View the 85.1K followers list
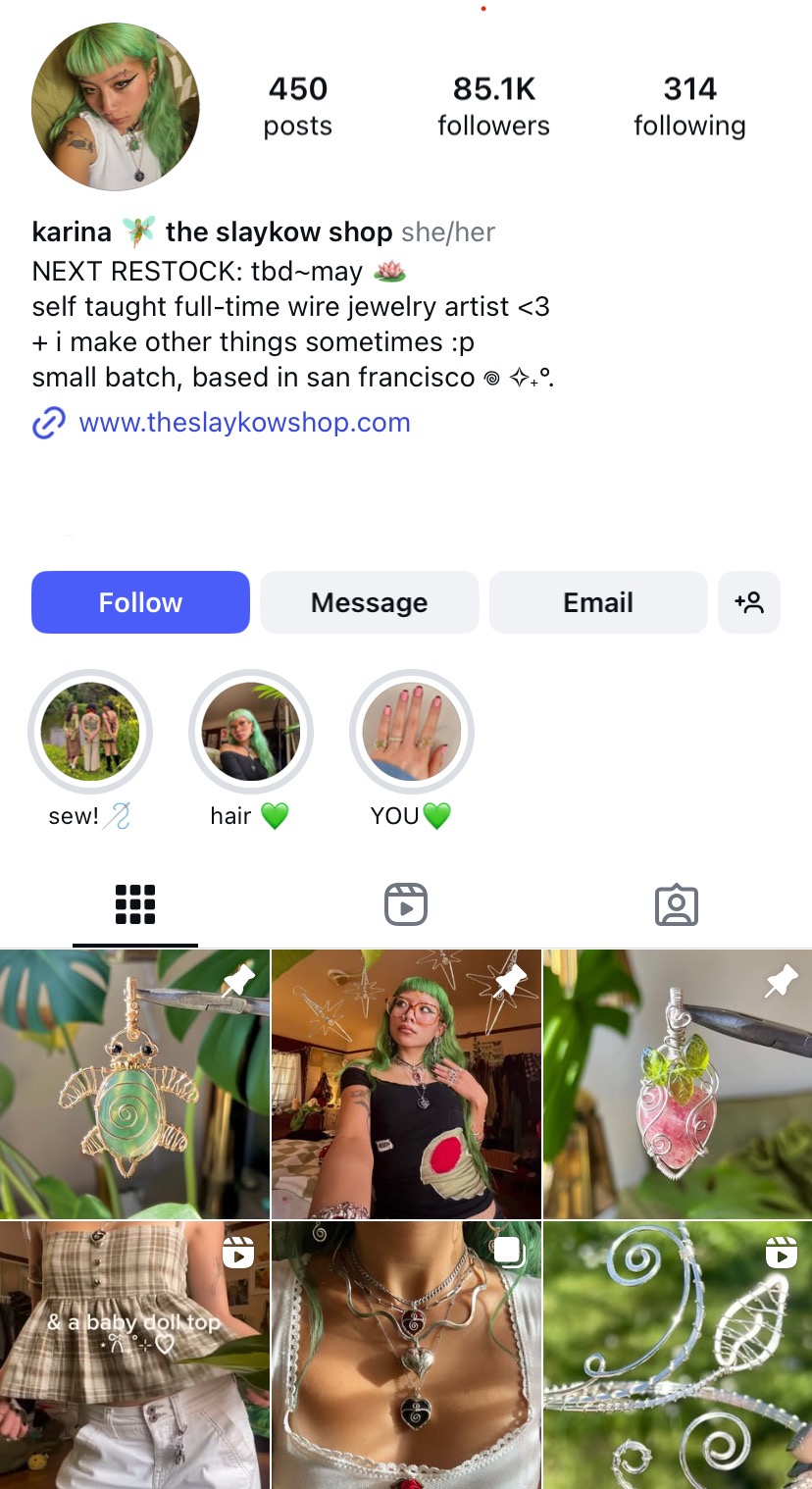 point(493,107)
